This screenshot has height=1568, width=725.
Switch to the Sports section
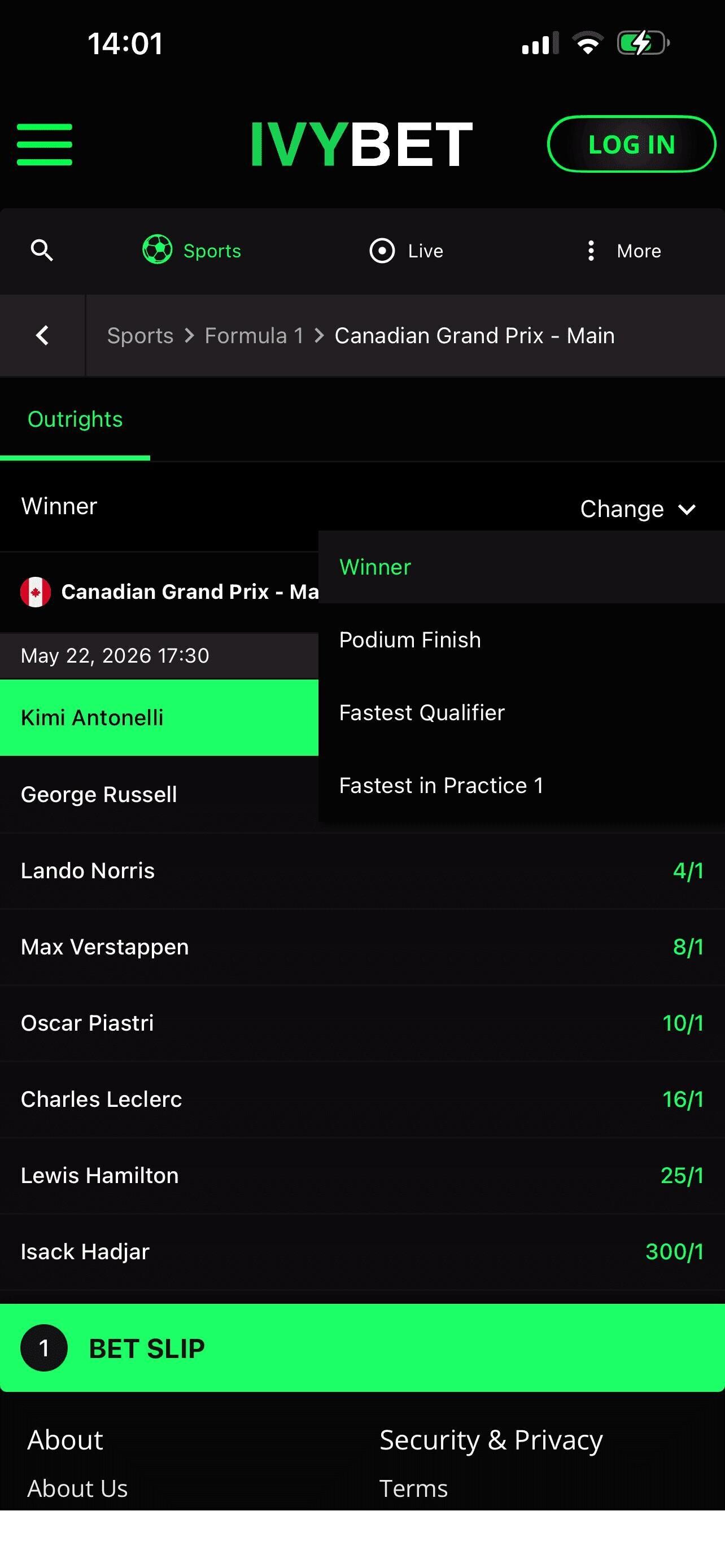tap(192, 250)
